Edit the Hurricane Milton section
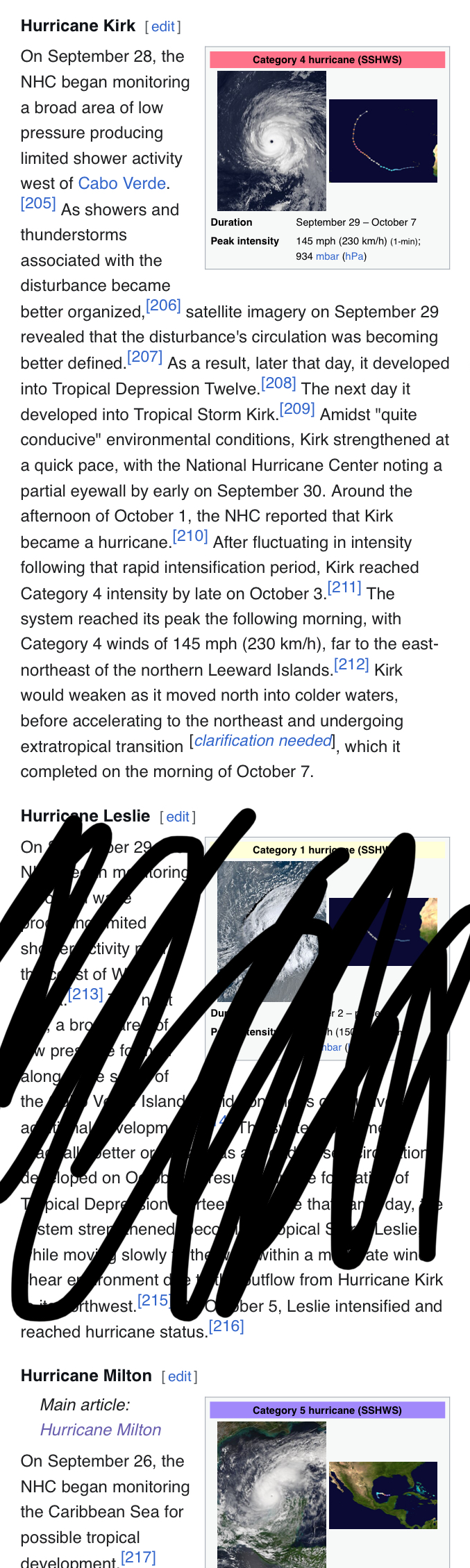This screenshot has width=470, height=1568. [x=179, y=1376]
